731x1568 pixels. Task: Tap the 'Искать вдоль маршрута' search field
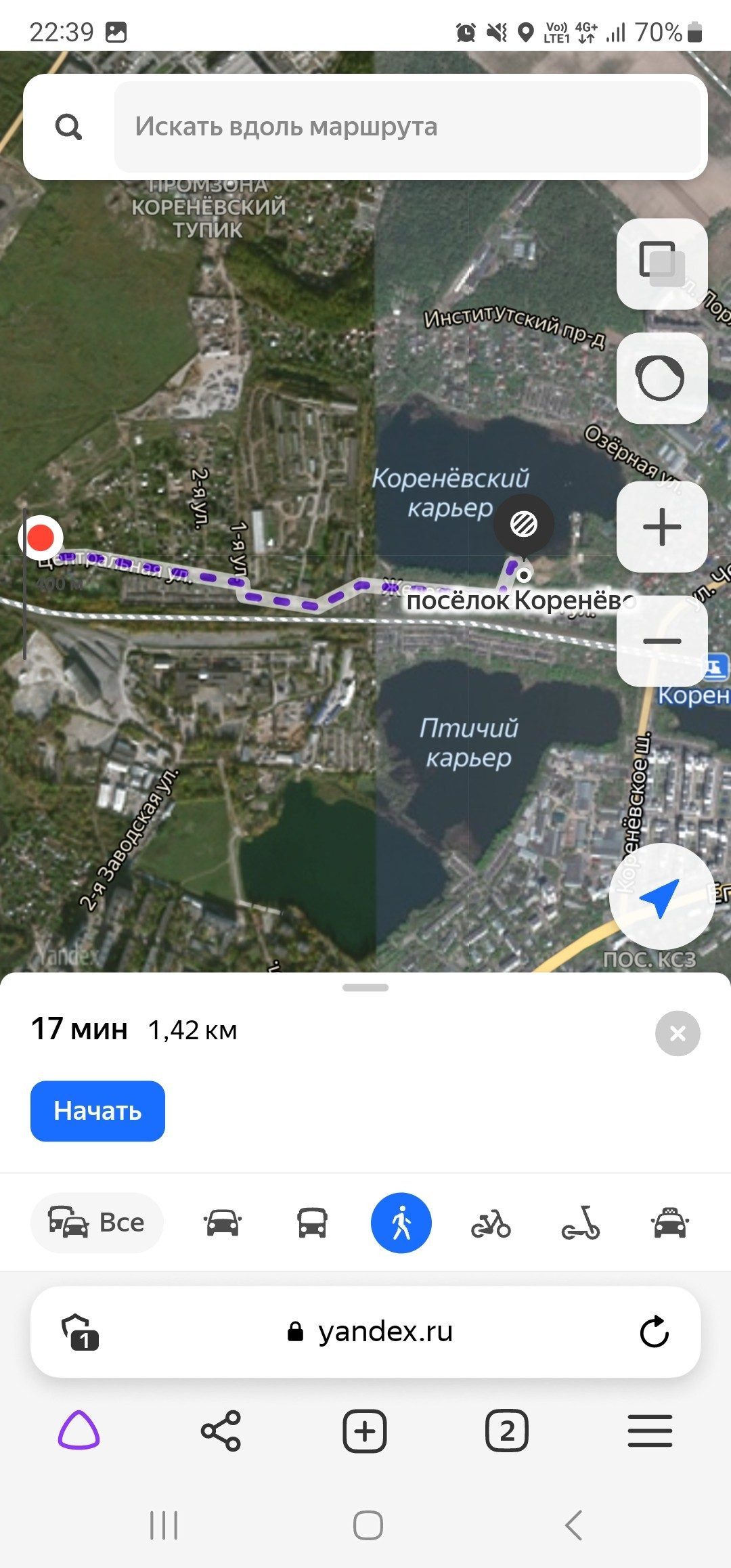pos(407,127)
